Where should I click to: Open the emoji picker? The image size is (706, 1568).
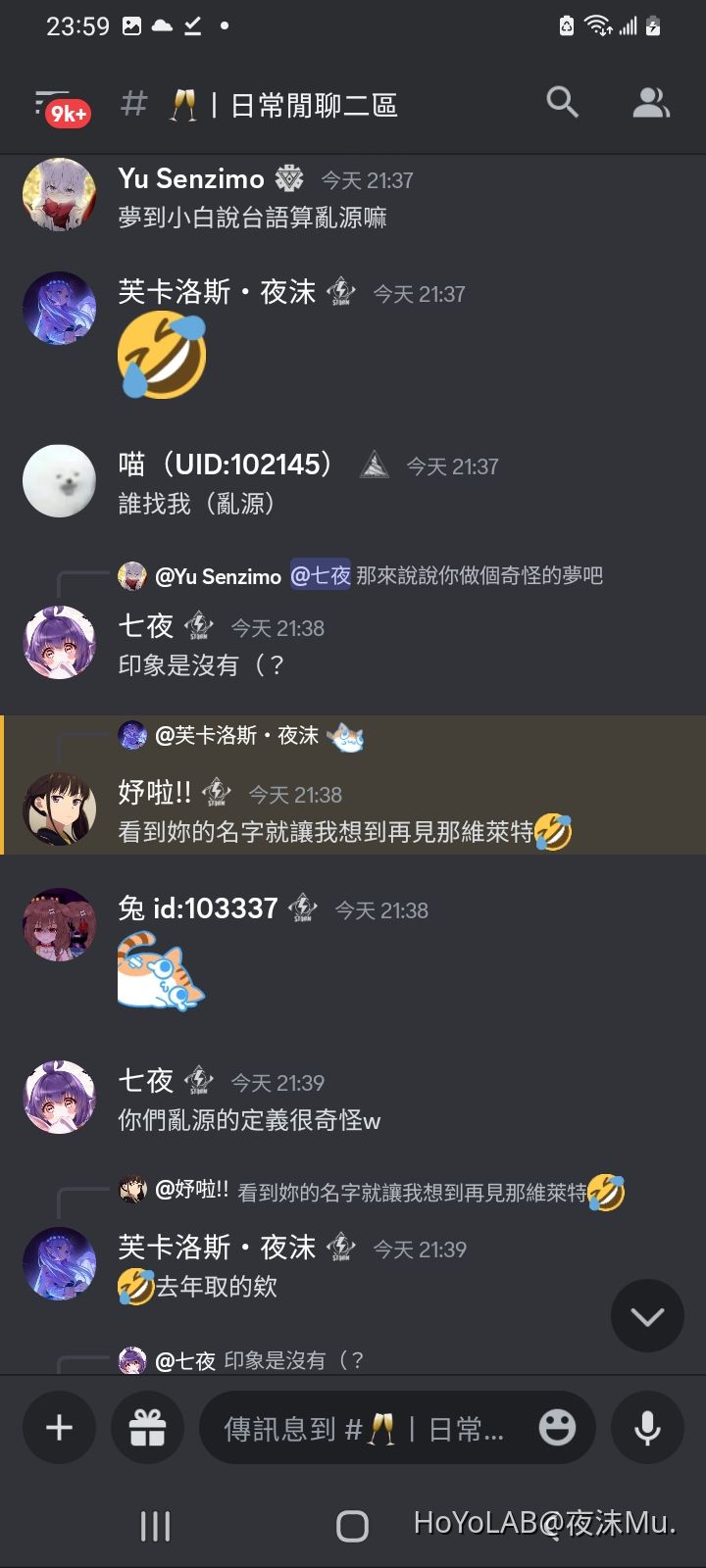[x=557, y=1428]
